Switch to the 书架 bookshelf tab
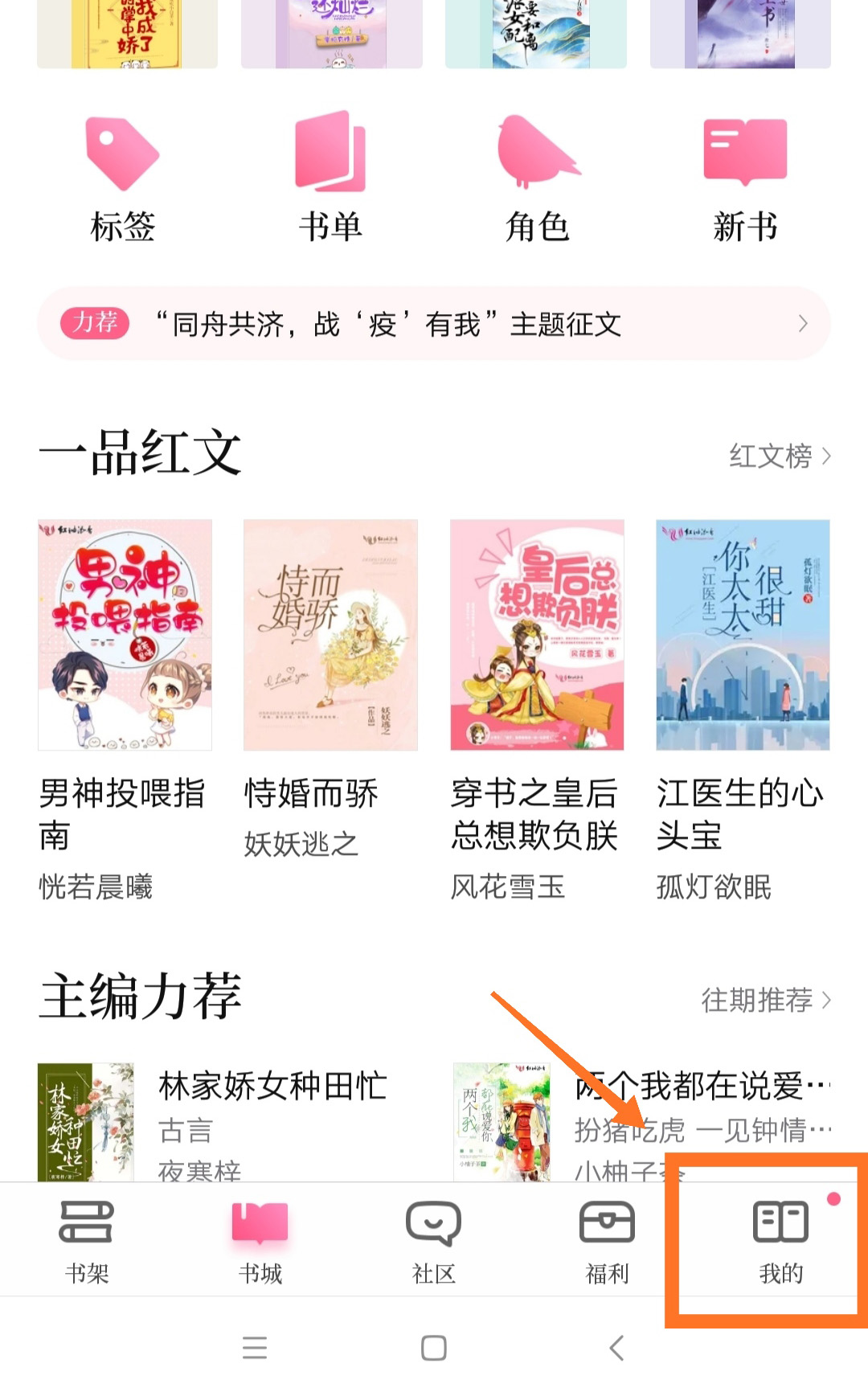The width and height of the screenshot is (868, 1400). tap(87, 1242)
